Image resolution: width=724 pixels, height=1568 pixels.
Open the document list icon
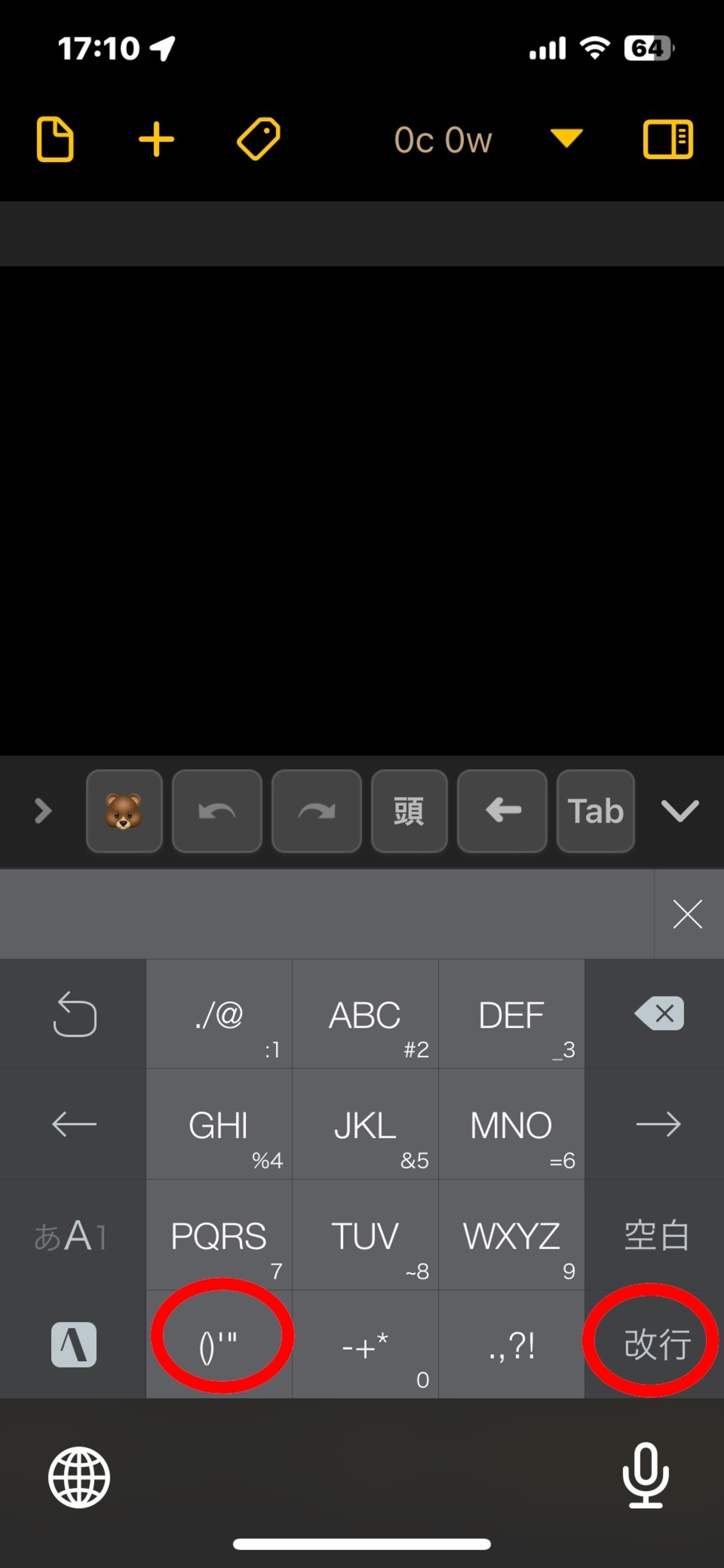(55, 139)
